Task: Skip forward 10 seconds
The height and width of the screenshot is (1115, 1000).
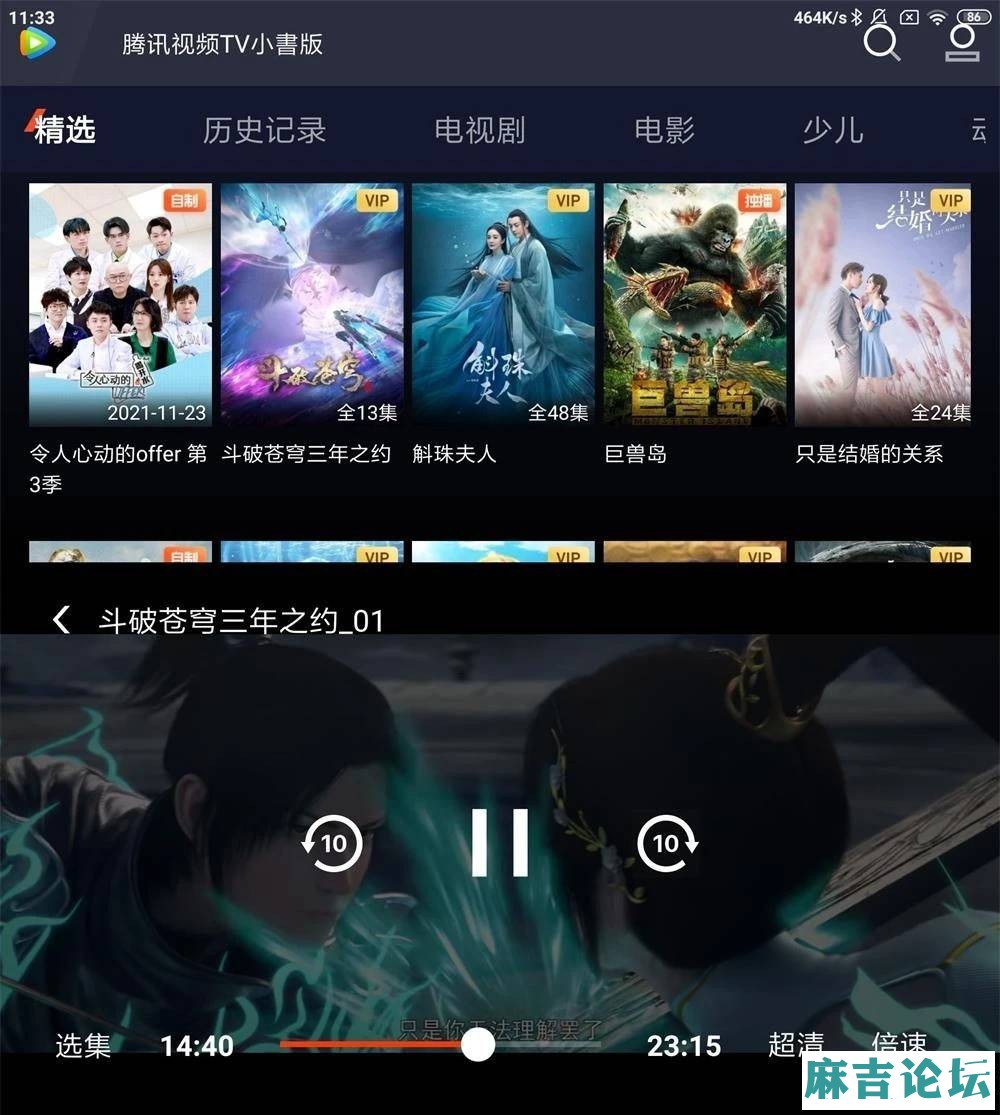Action: 667,843
